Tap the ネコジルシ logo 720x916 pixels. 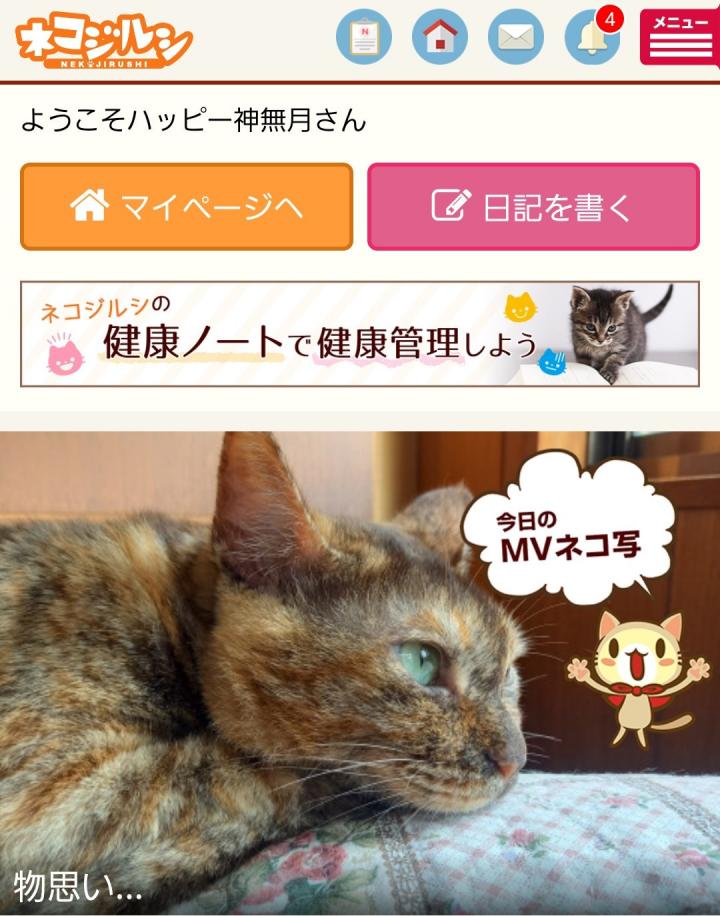(x=102, y=40)
